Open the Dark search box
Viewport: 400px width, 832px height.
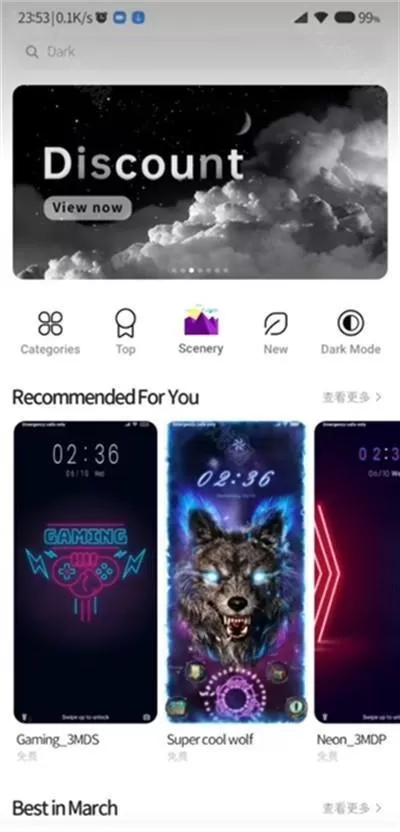click(x=200, y=51)
